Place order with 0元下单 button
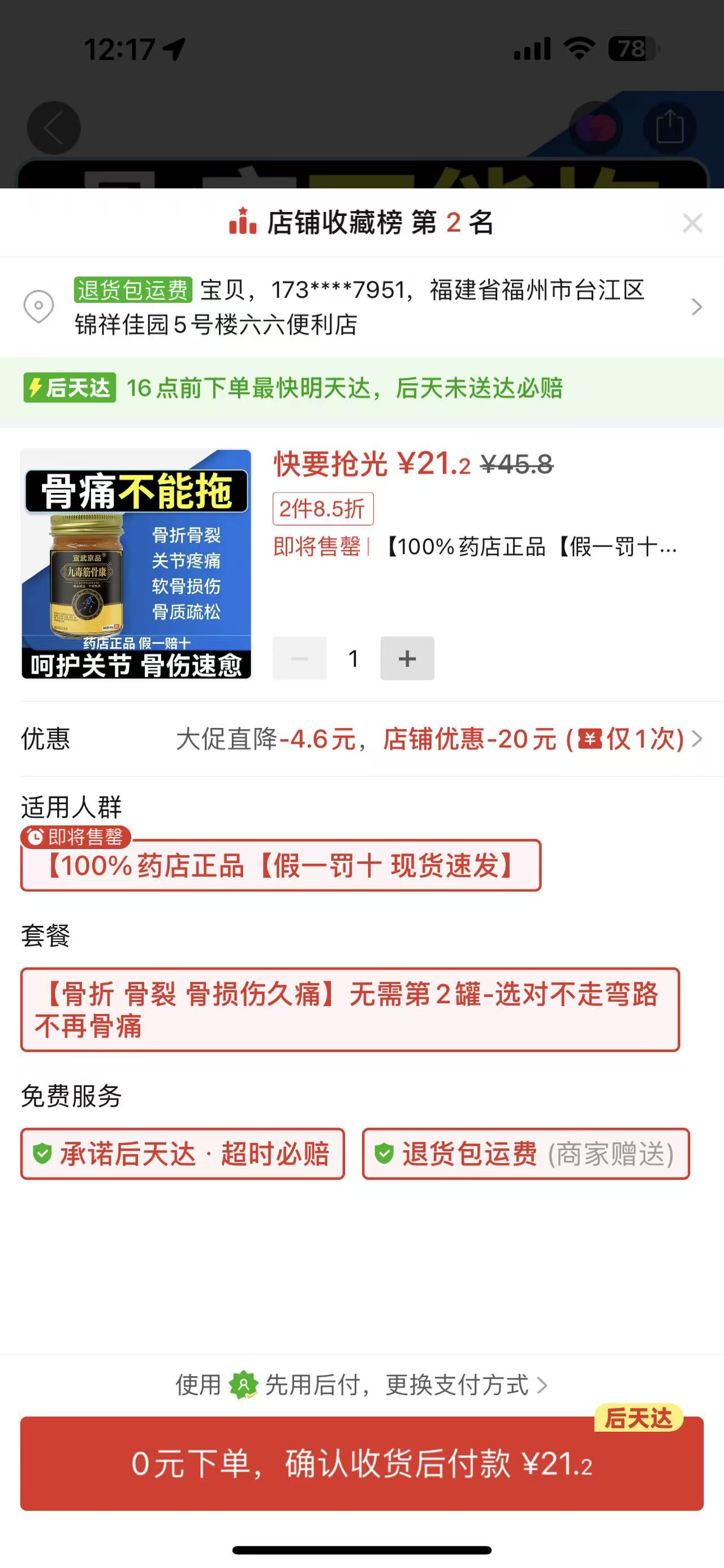Screen dimensions: 724x1568 coord(361,1464)
